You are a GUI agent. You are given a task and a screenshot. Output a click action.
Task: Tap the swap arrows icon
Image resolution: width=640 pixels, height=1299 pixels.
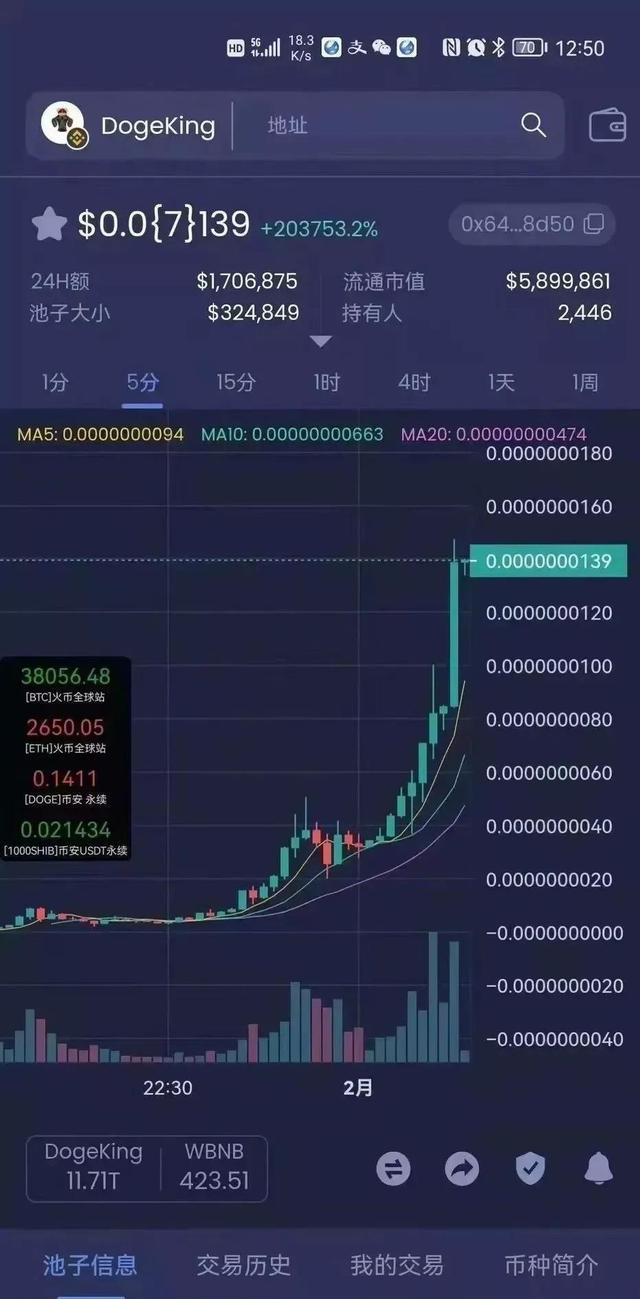393,1168
